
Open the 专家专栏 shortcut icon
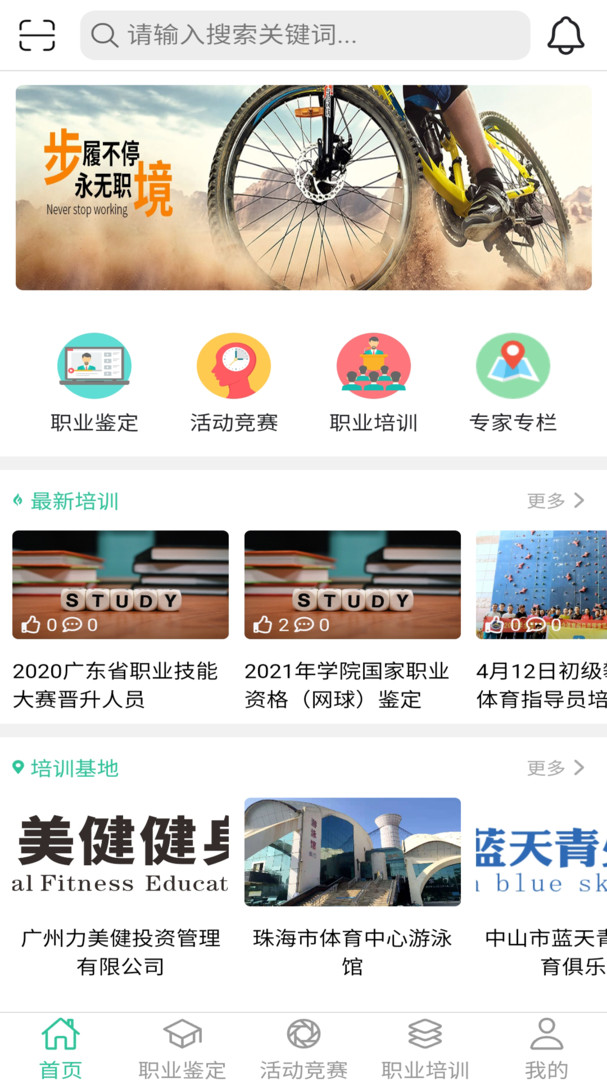(513, 383)
